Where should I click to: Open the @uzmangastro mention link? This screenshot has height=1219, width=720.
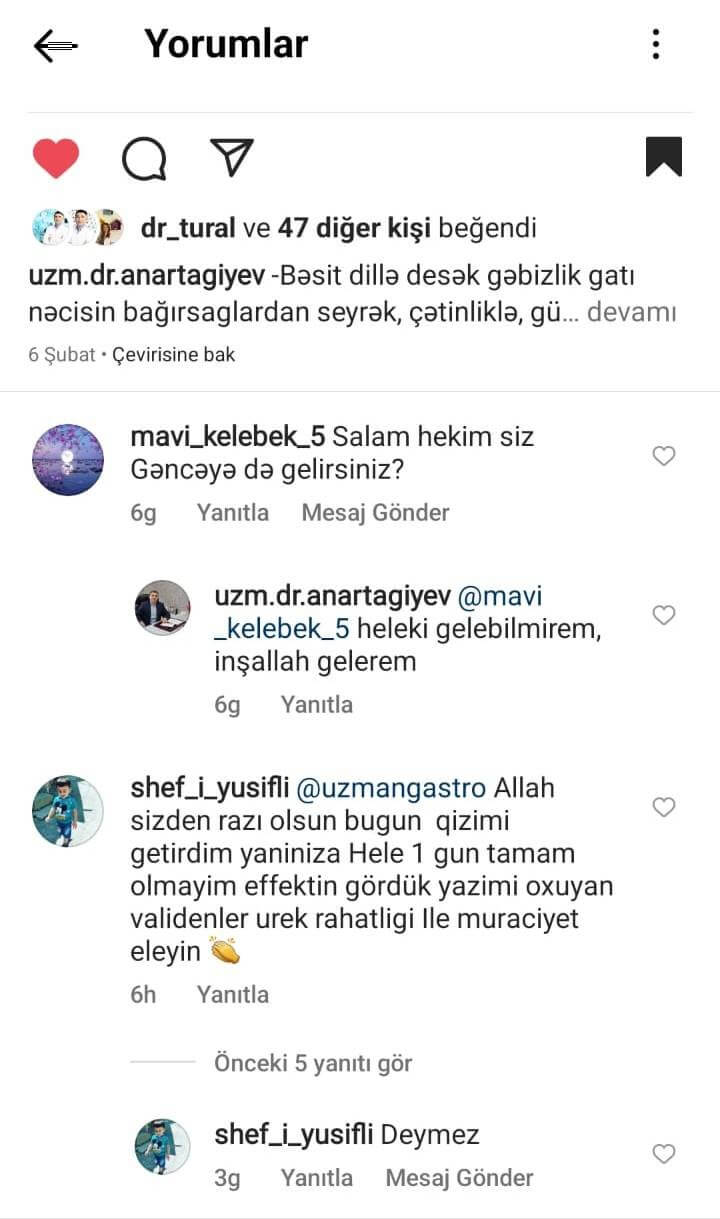[x=391, y=787]
